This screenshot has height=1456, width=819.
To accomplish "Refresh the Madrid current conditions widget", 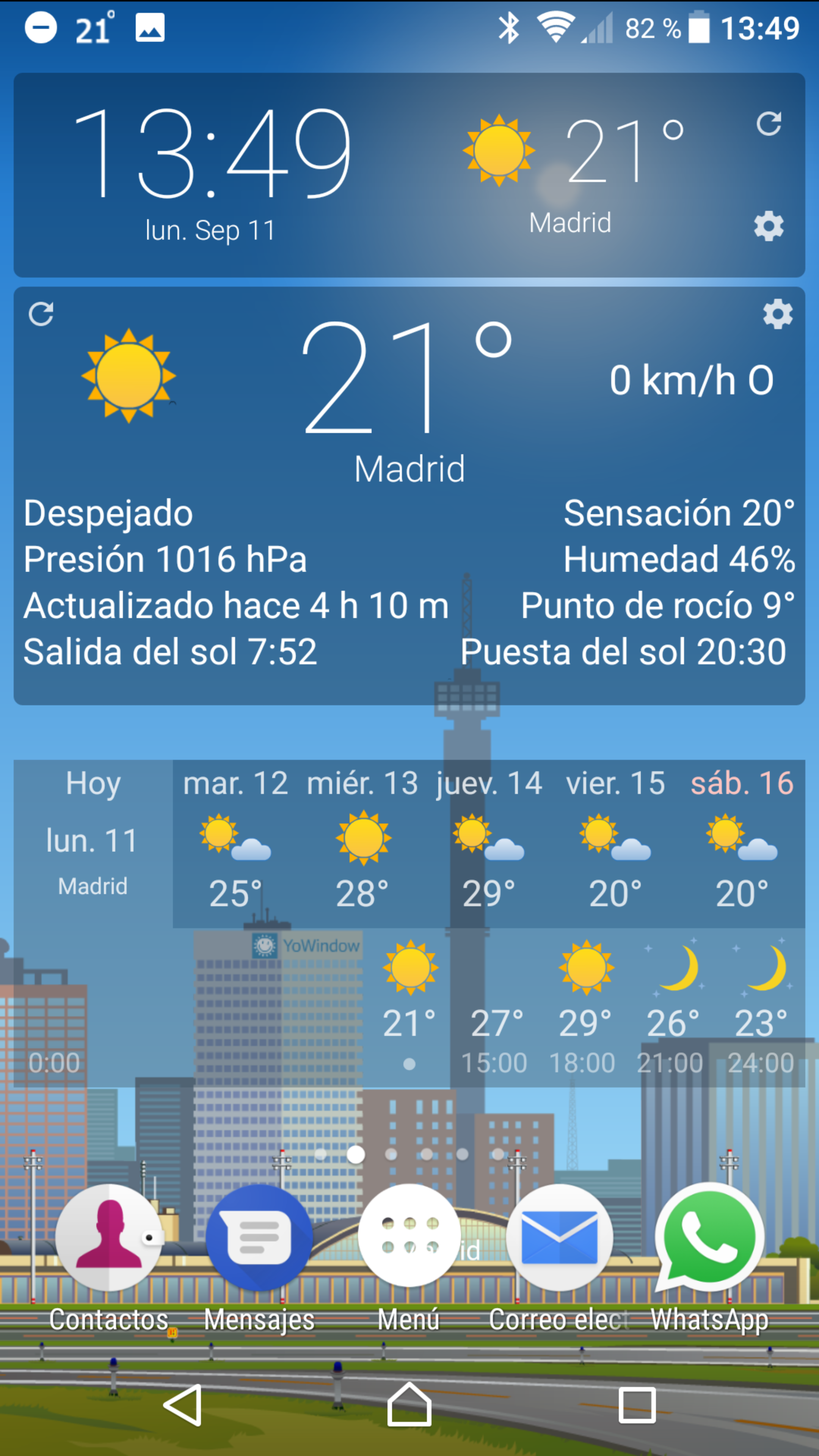I will [x=41, y=314].
